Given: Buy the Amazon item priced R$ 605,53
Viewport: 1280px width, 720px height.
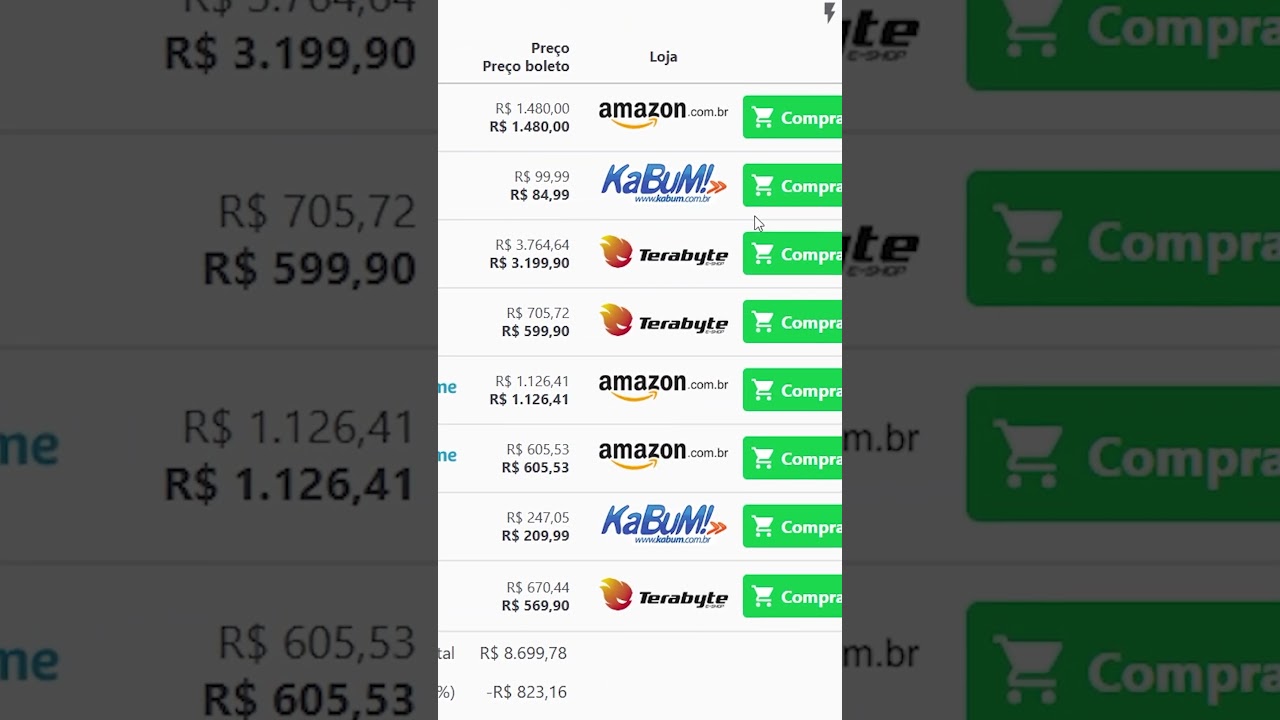Looking at the screenshot, I should tap(792, 458).
